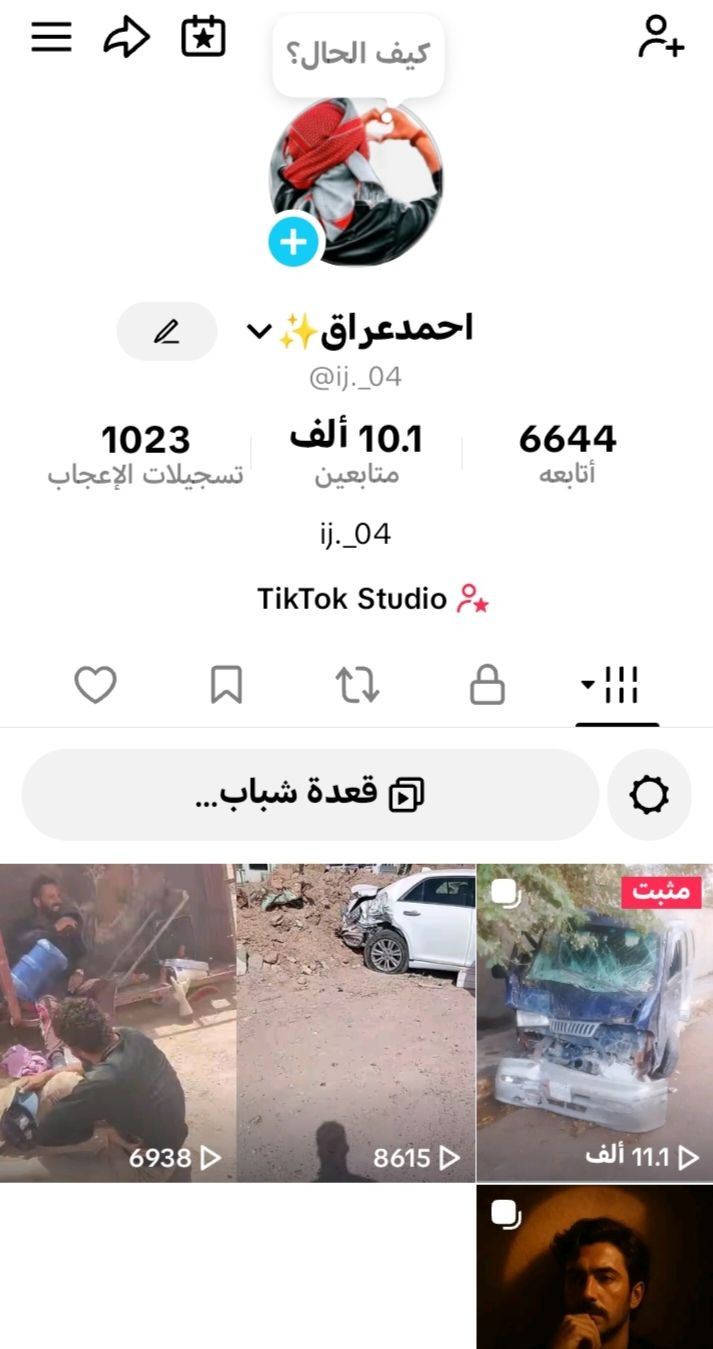Open the add friends icon
This screenshot has width=713, height=1349.
(x=661, y=38)
